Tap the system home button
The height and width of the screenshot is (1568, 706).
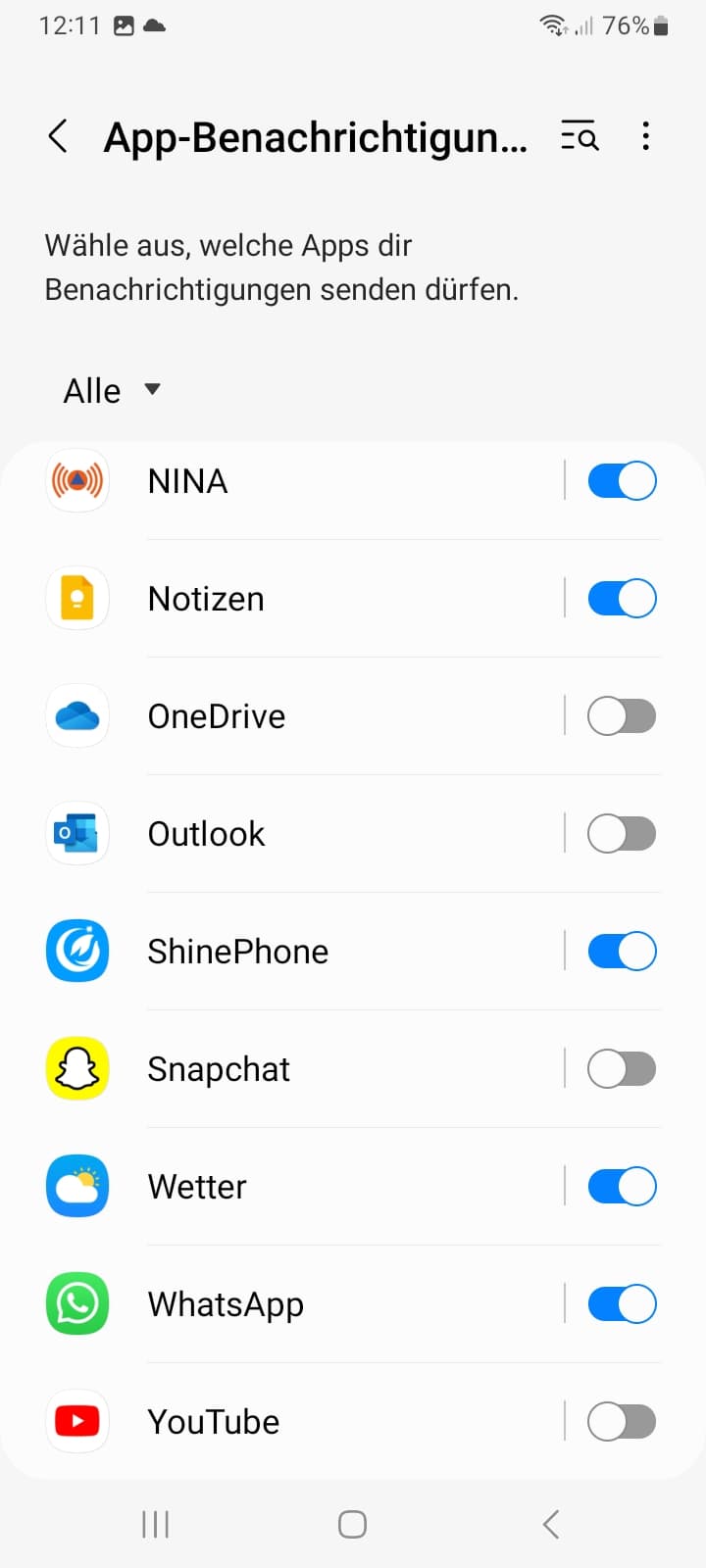click(x=352, y=1524)
